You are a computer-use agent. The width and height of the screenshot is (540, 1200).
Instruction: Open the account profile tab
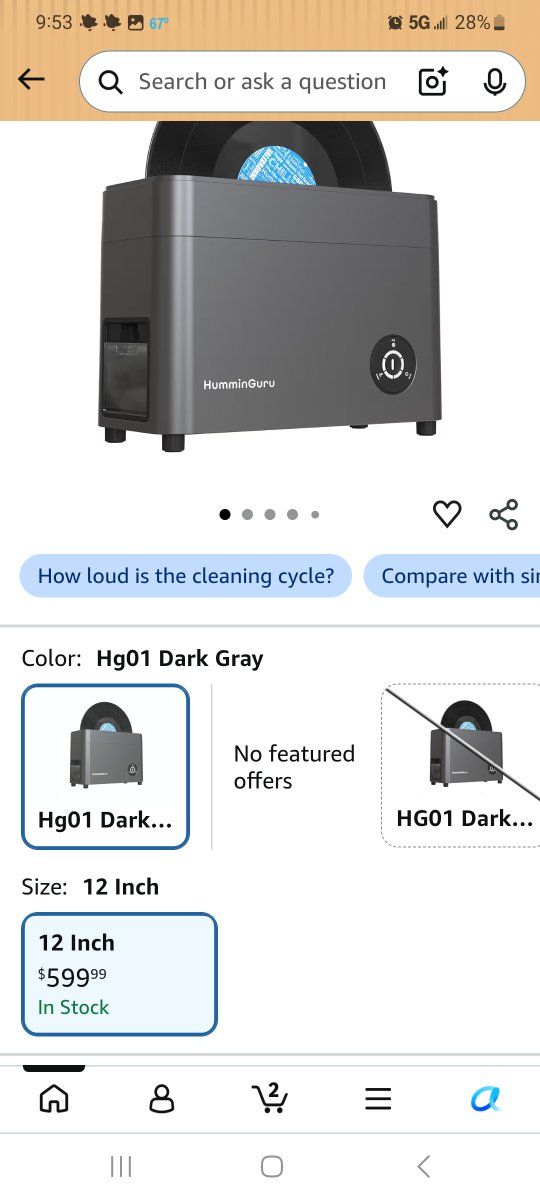tap(161, 1099)
